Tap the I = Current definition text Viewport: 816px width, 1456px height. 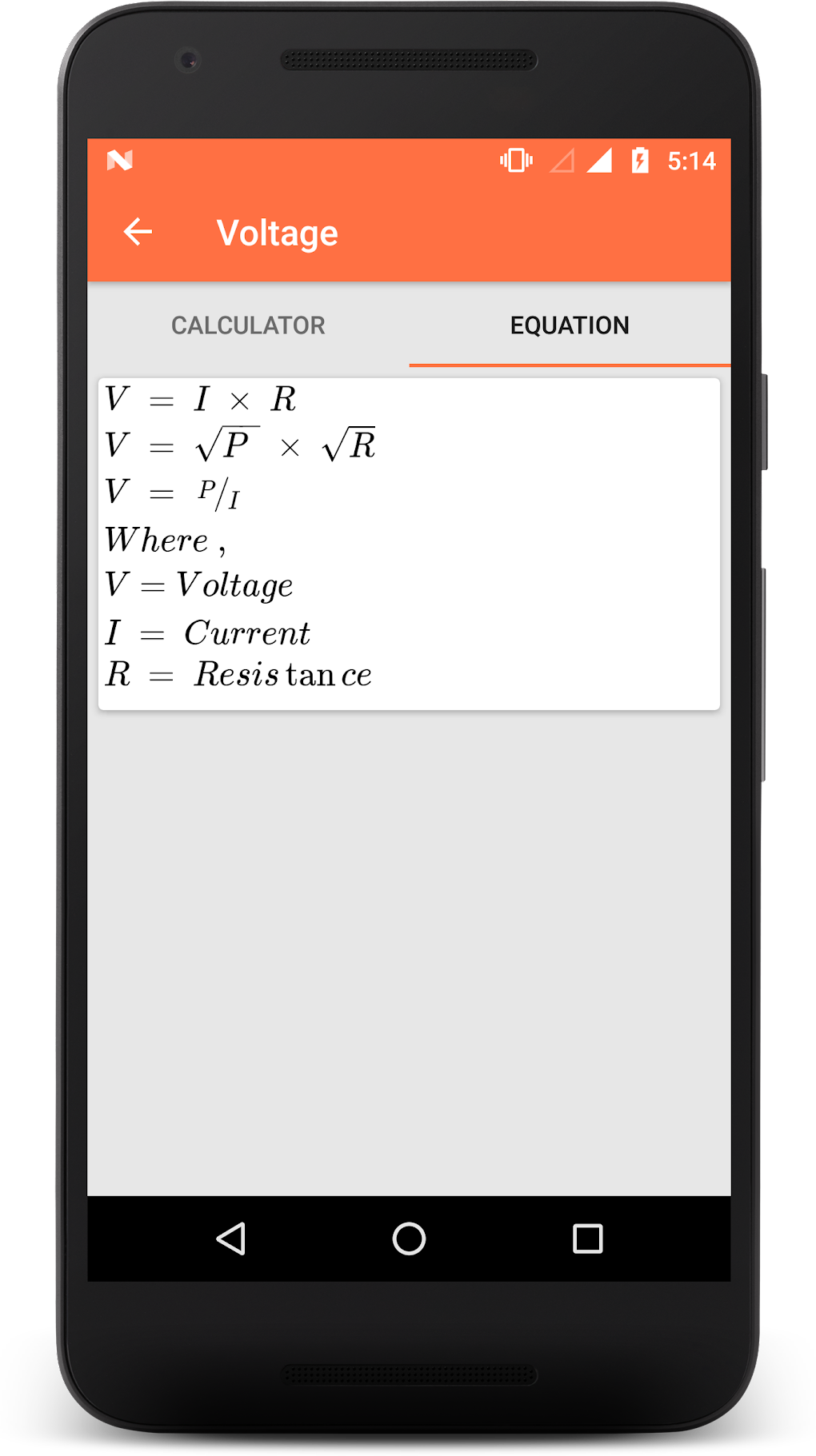(208, 632)
